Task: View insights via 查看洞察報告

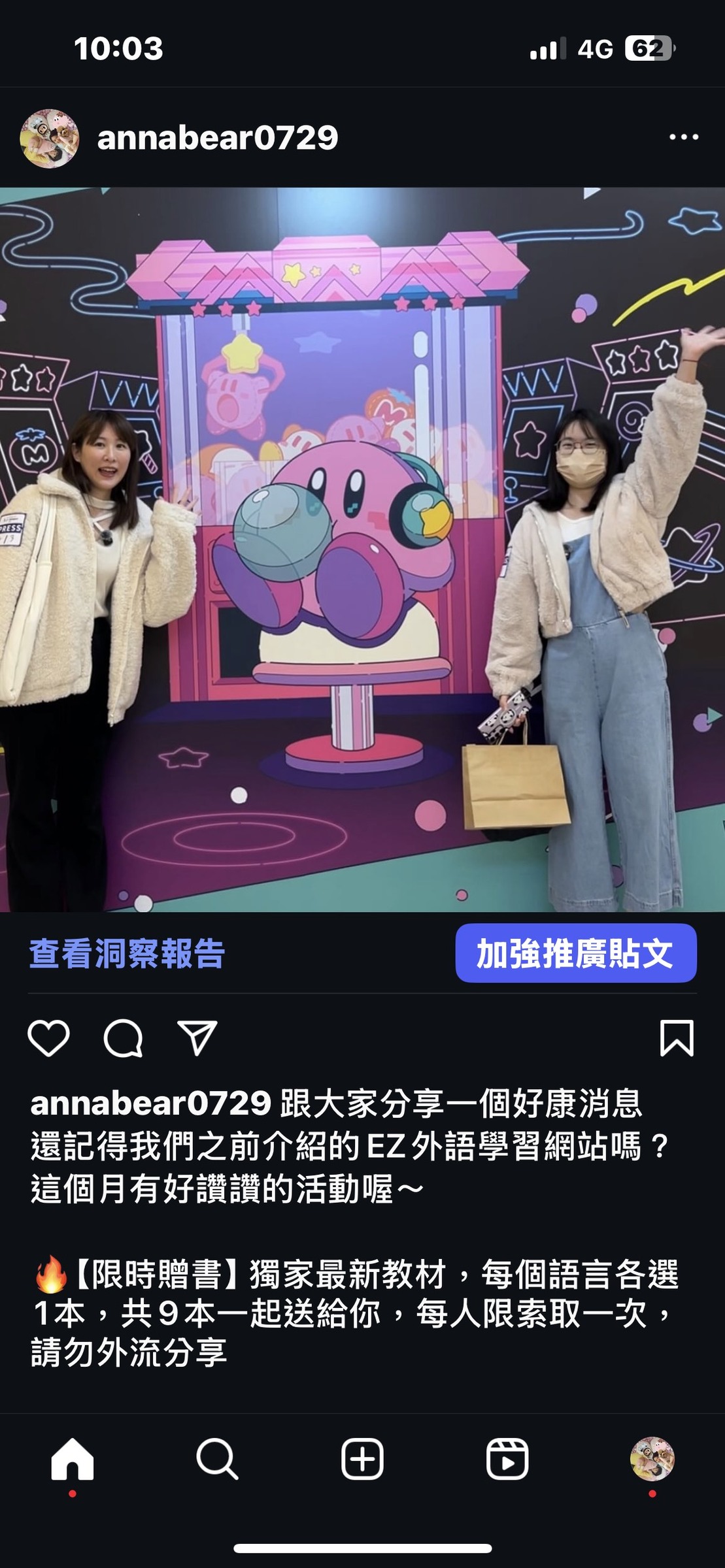Action: [127, 953]
